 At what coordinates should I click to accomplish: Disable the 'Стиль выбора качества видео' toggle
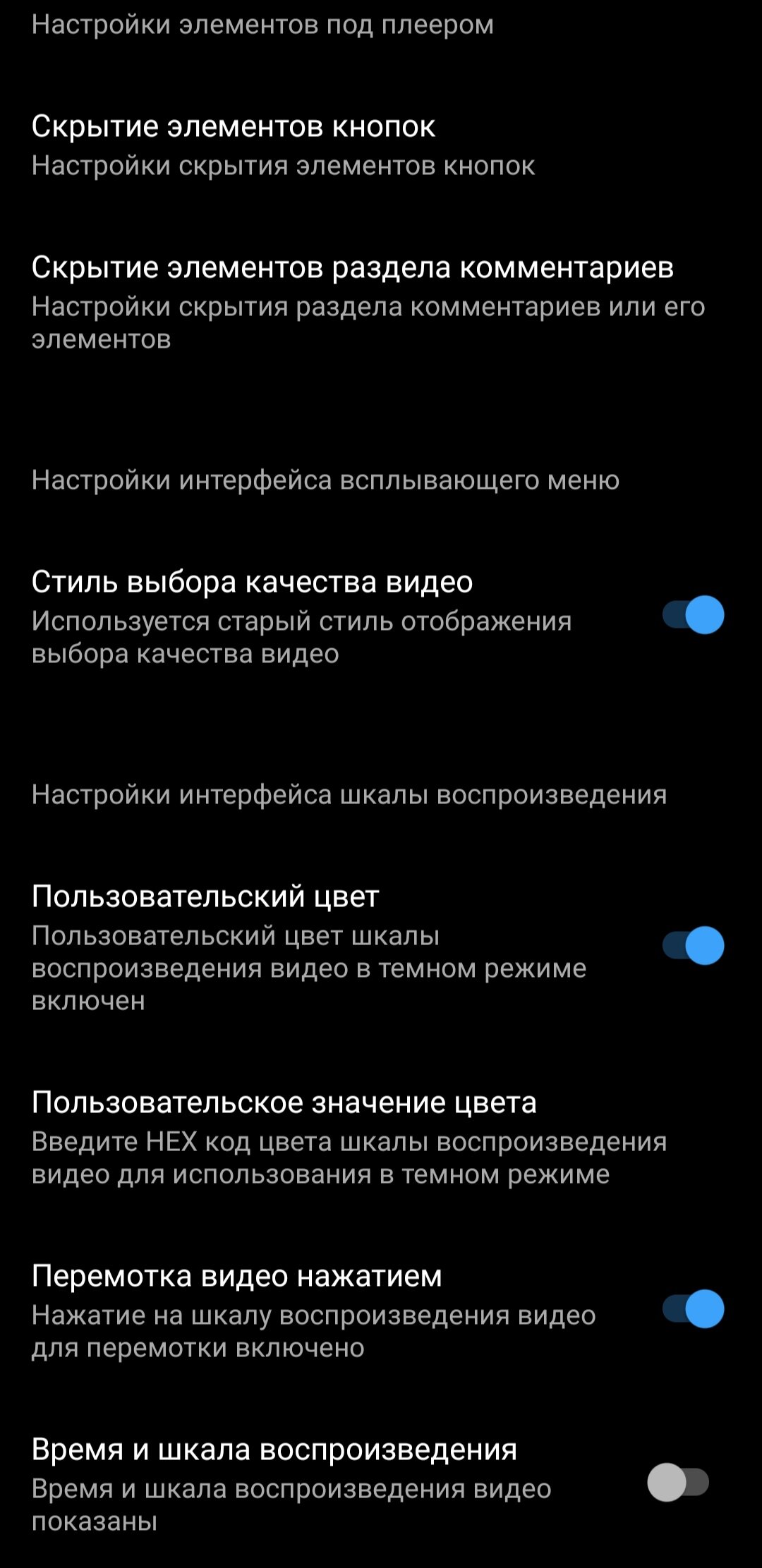(693, 616)
